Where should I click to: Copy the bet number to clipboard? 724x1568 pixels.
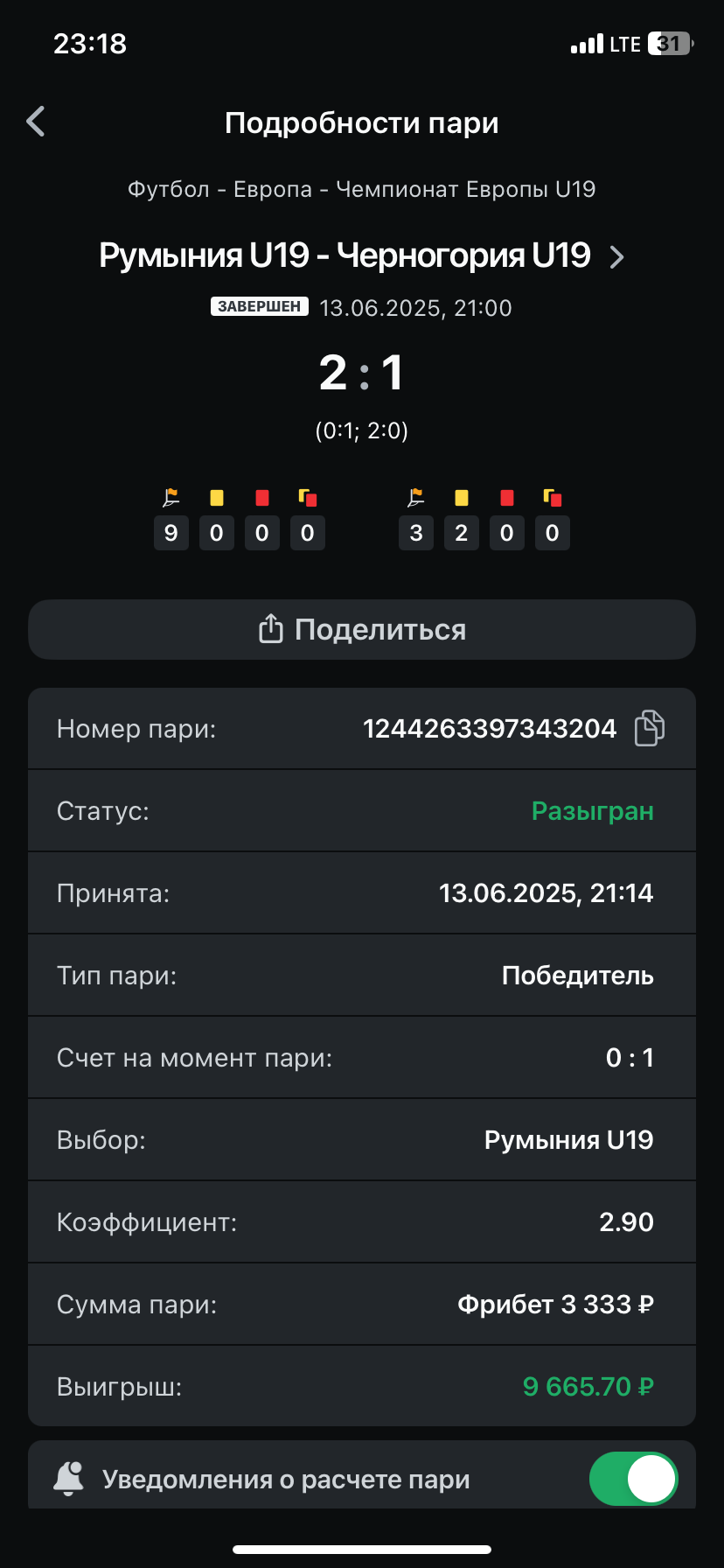(x=649, y=728)
